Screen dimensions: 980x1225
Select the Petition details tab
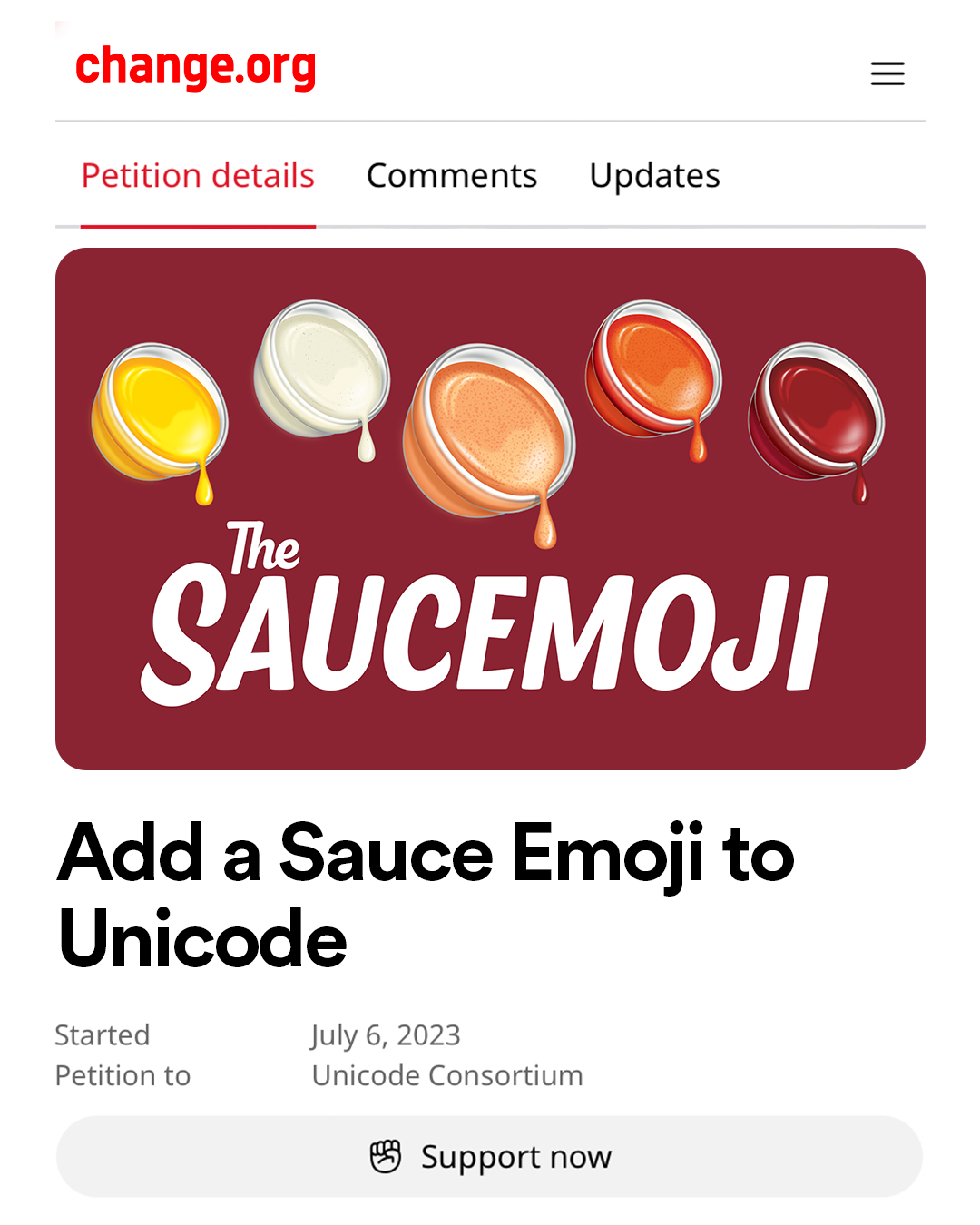[198, 175]
